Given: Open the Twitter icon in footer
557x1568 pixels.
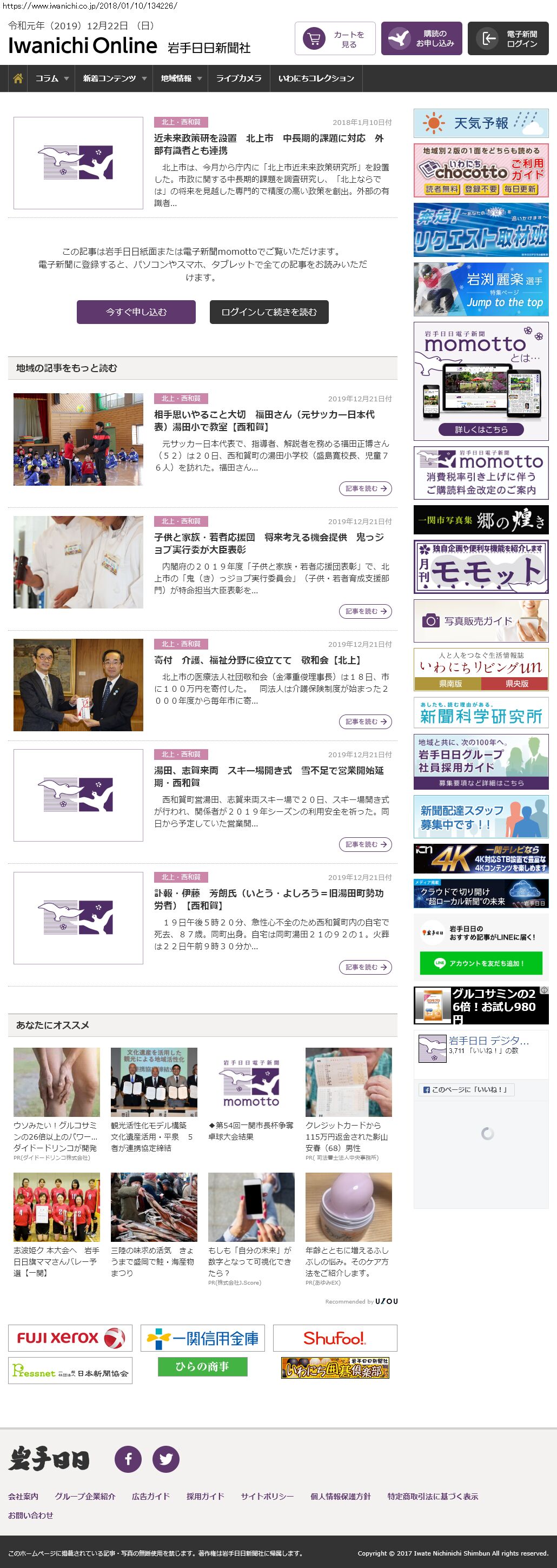Looking at the screenshot, I should click(x=165, y=1459).
